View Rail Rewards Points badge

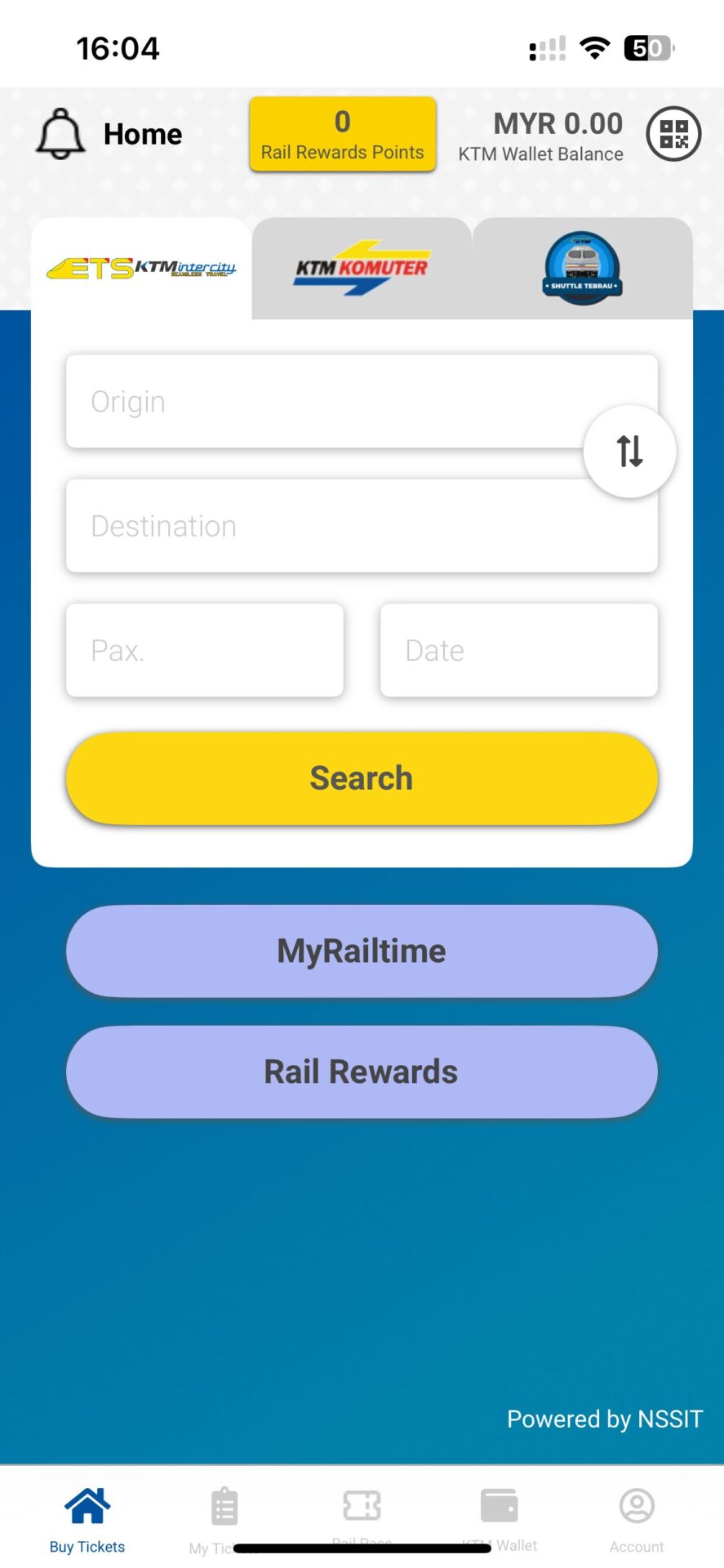click(343, 134)
